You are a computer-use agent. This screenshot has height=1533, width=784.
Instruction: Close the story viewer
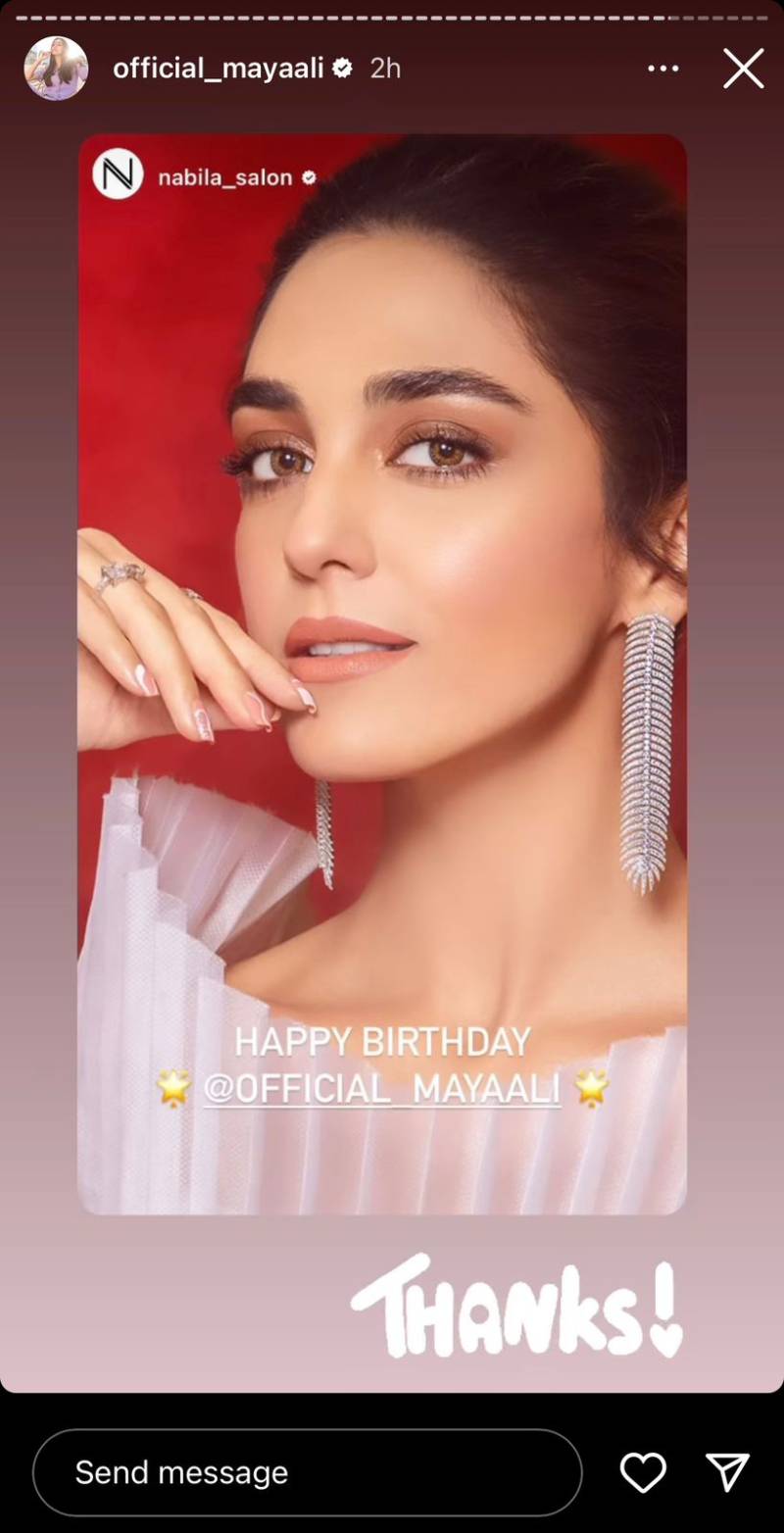point(743,69)
